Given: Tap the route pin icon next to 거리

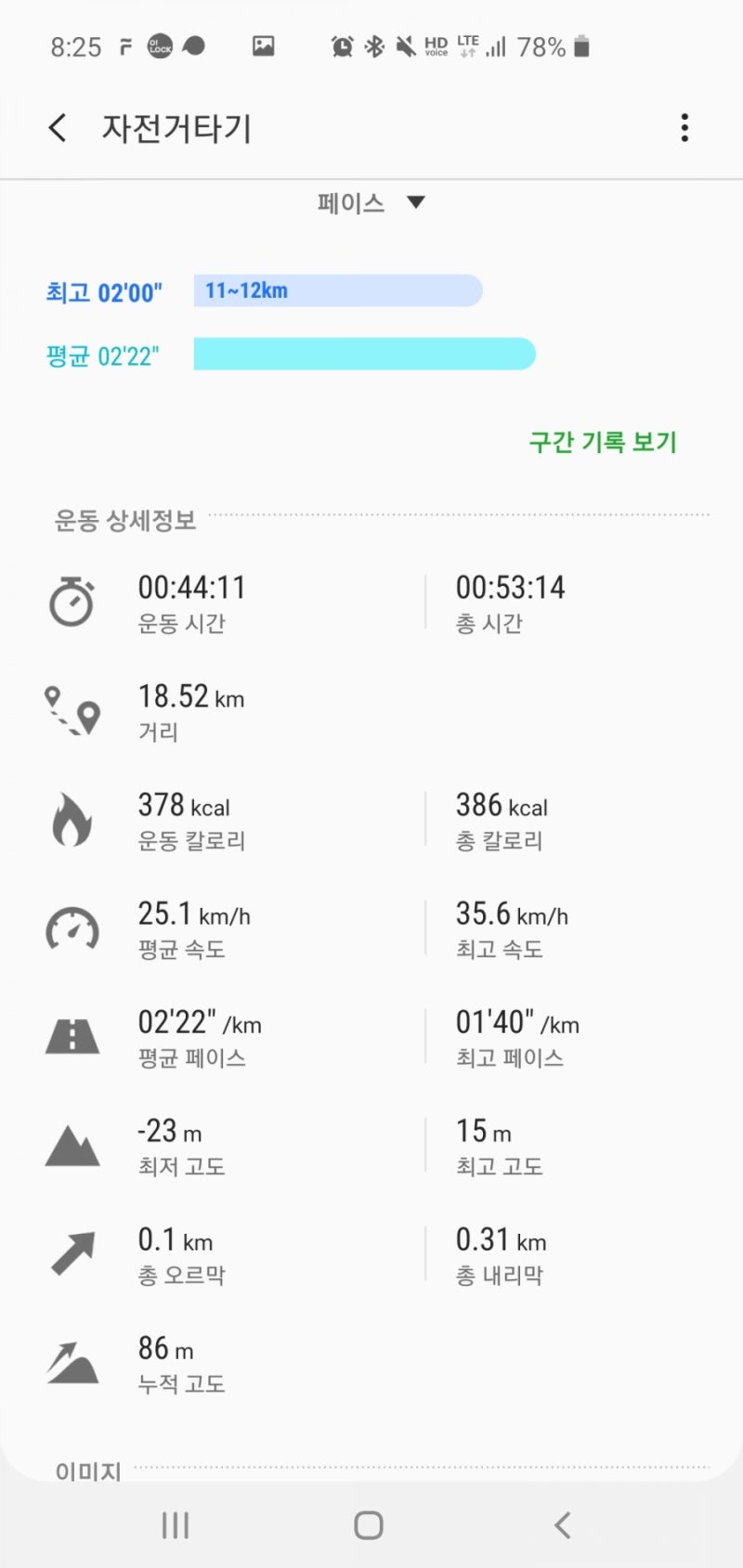Looking at the screenshot, I should pyautogui.click(x=72, y=711).
